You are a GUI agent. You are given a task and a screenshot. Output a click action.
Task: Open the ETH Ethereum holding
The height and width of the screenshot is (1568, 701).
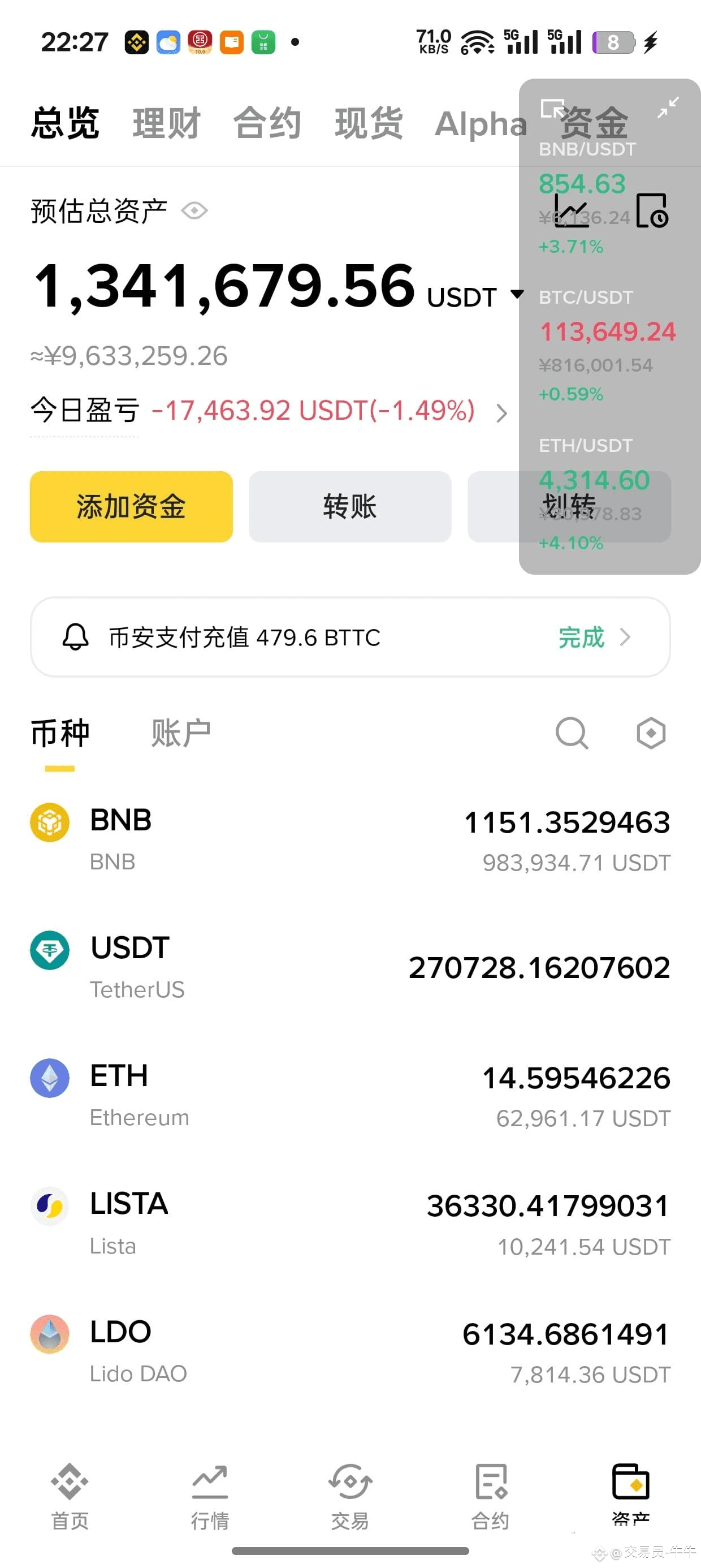(x=350, y=1096)
